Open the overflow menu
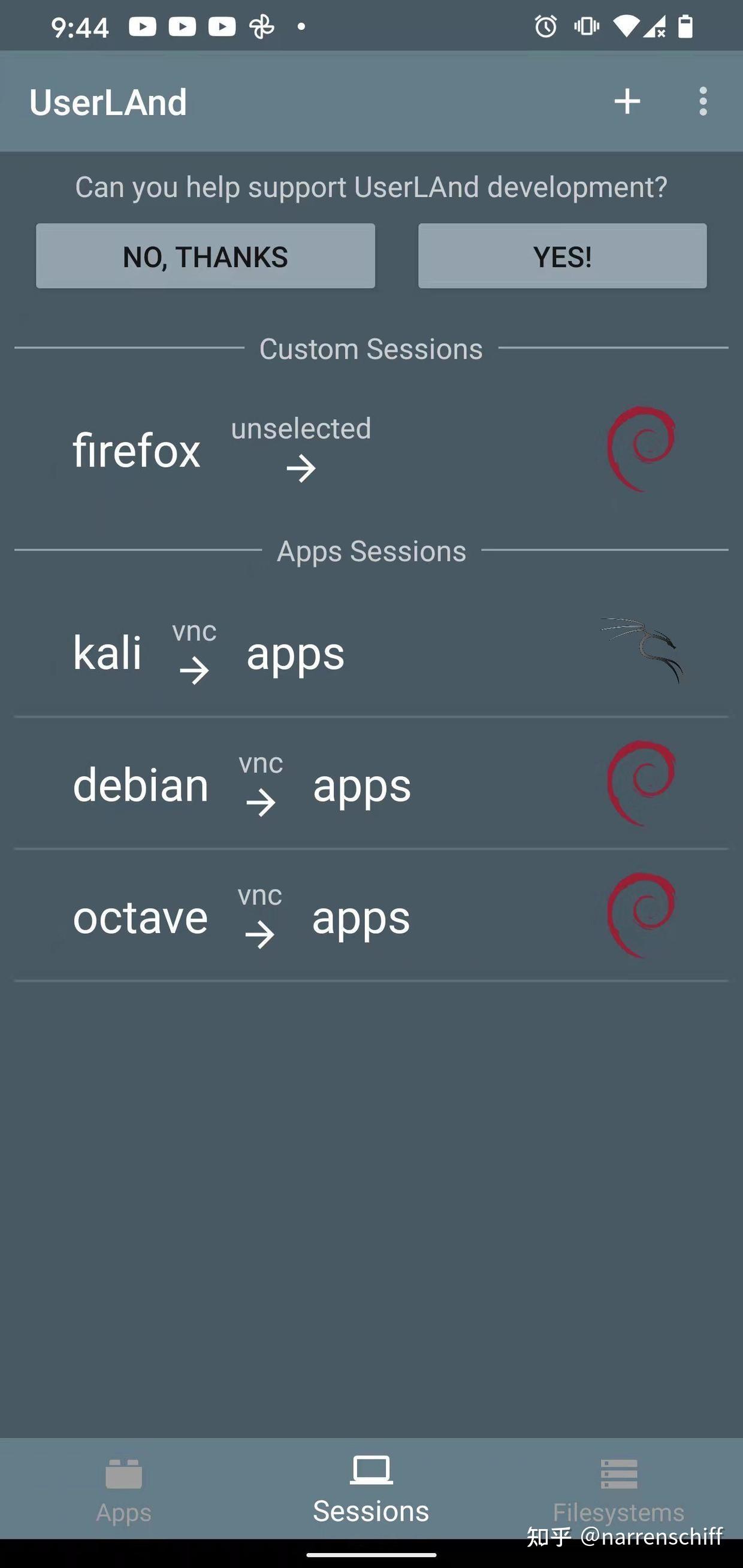Image resolution: width=743 pixels, height=1568 pixels. 703,101
